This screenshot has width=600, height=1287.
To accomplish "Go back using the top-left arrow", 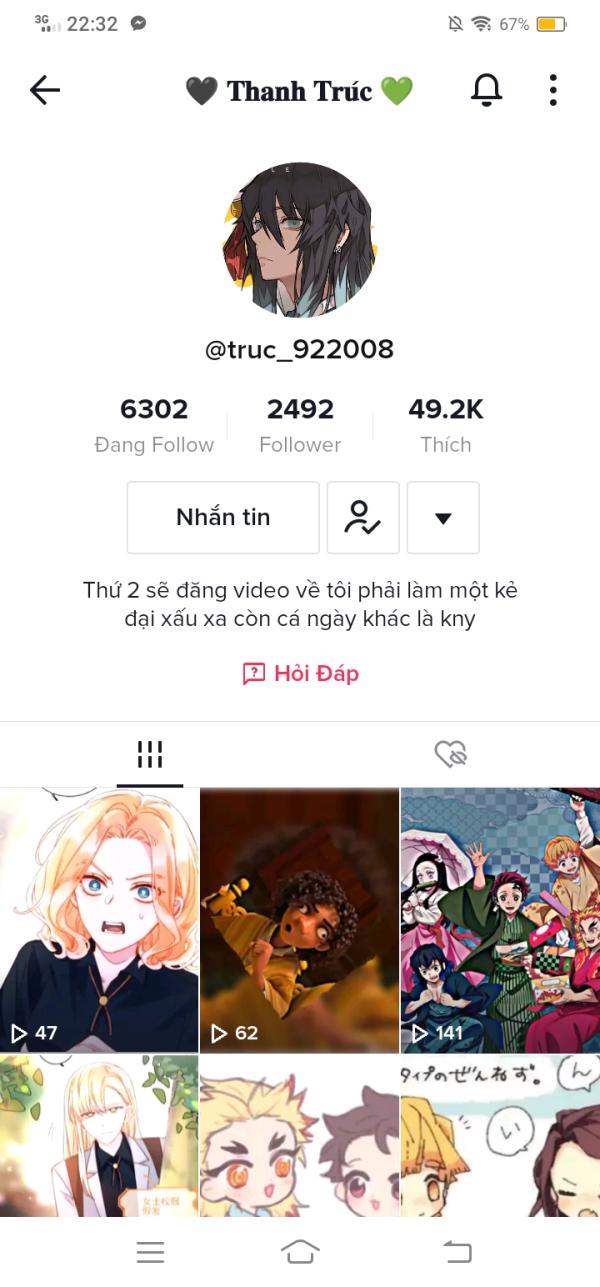I will point(45,91).
